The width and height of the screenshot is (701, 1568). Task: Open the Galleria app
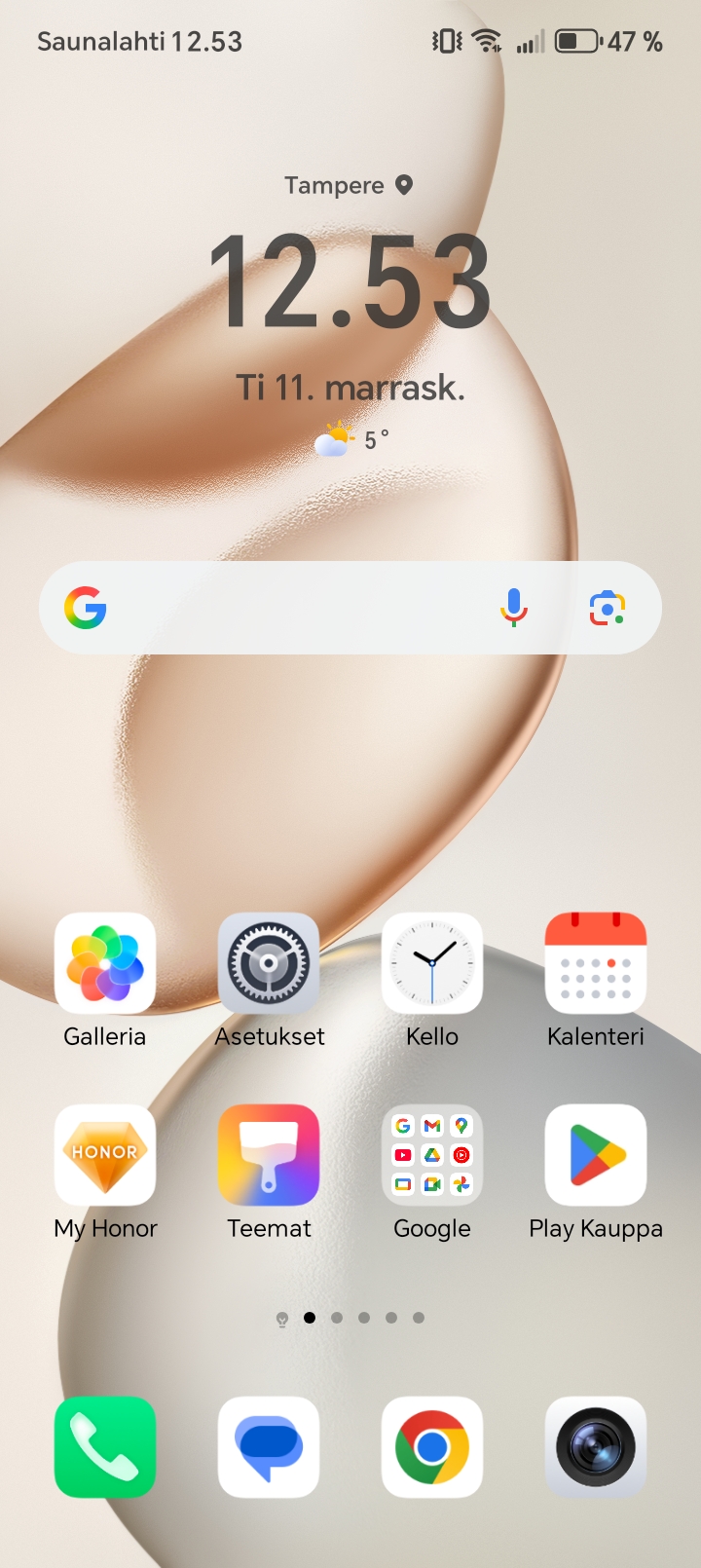pyautogui.click(x=105, y=964)
